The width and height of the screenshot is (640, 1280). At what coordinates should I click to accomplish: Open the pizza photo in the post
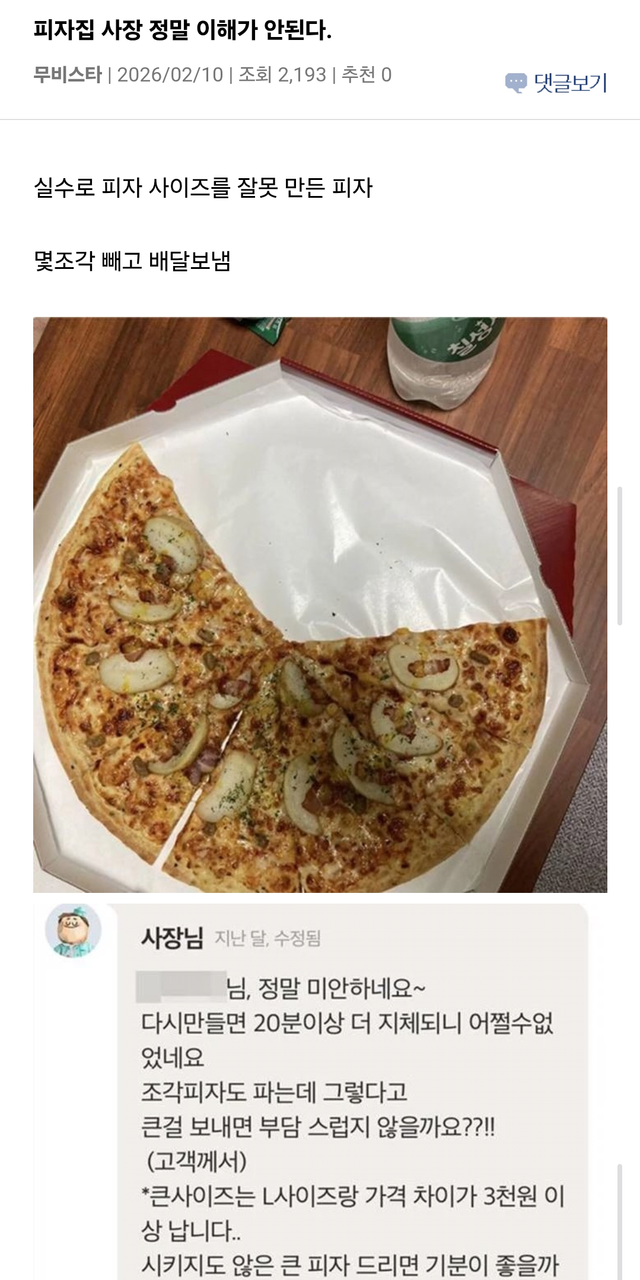tap(320, 604)
